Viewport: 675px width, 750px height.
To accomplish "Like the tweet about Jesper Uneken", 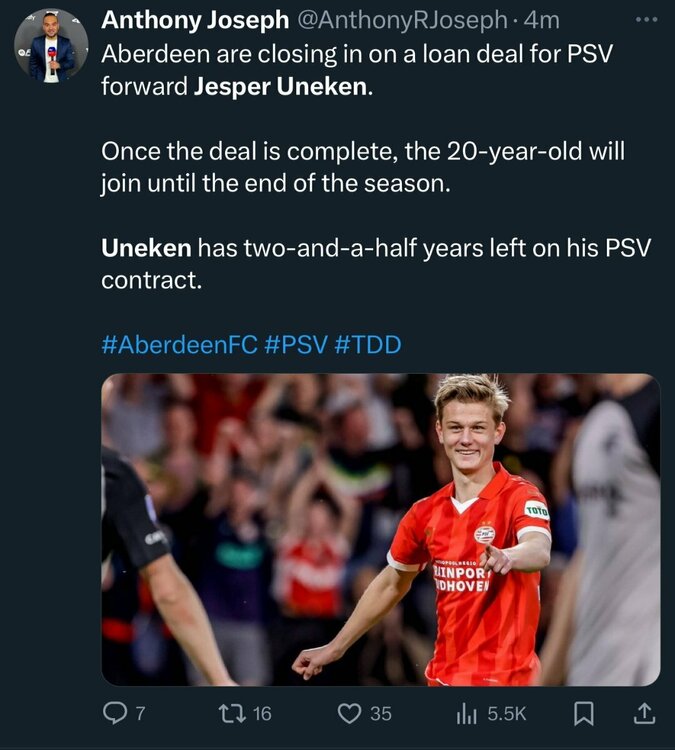I will point(349,713).
